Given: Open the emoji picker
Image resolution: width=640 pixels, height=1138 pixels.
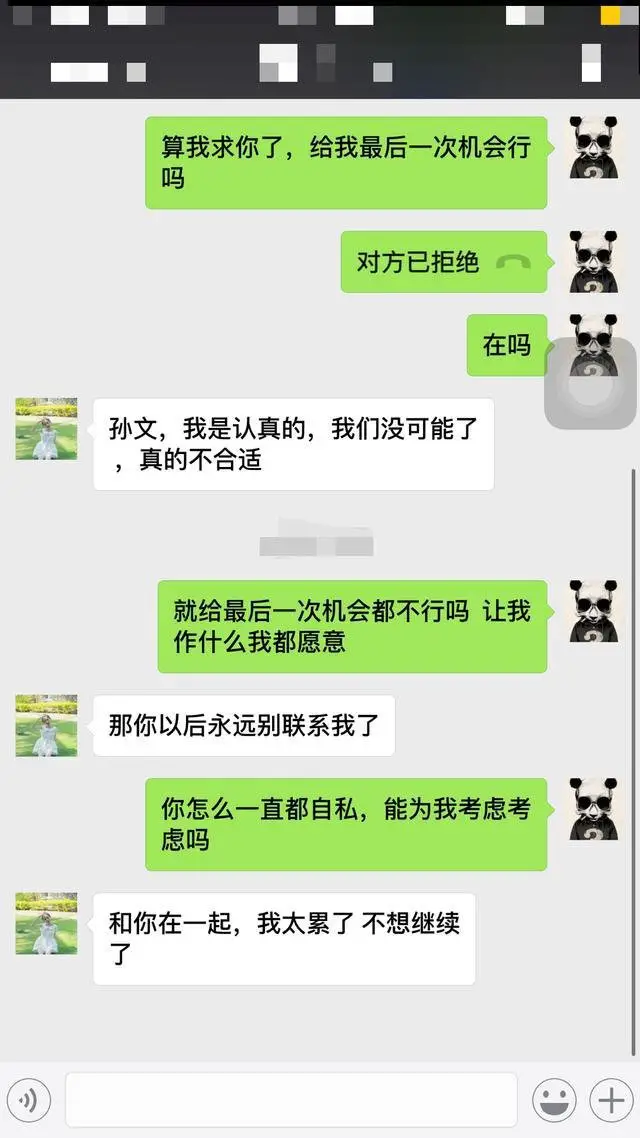Looking at the screenshot, I should coord(554,1100).
